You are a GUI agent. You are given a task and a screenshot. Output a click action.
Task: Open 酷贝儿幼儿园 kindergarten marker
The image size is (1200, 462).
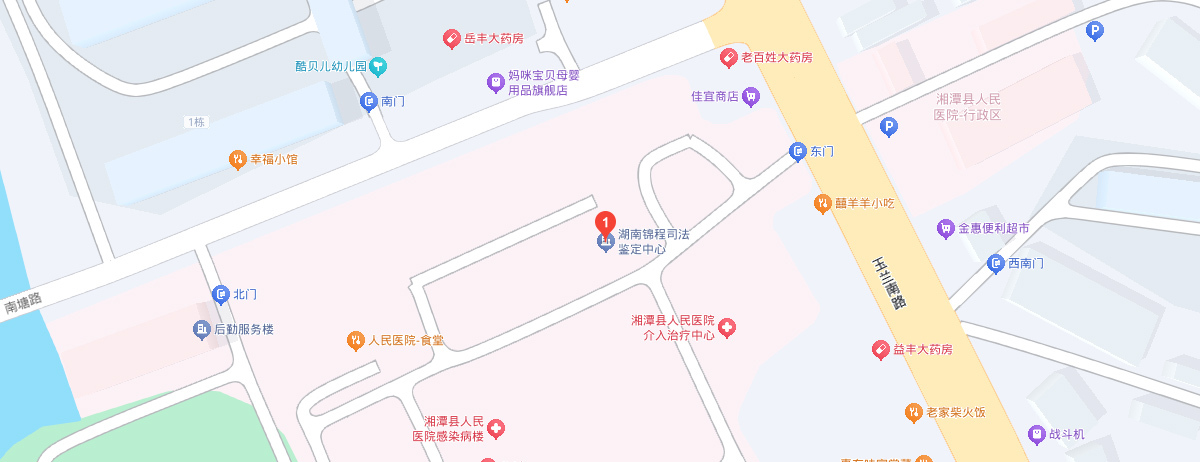click(379, 67)
